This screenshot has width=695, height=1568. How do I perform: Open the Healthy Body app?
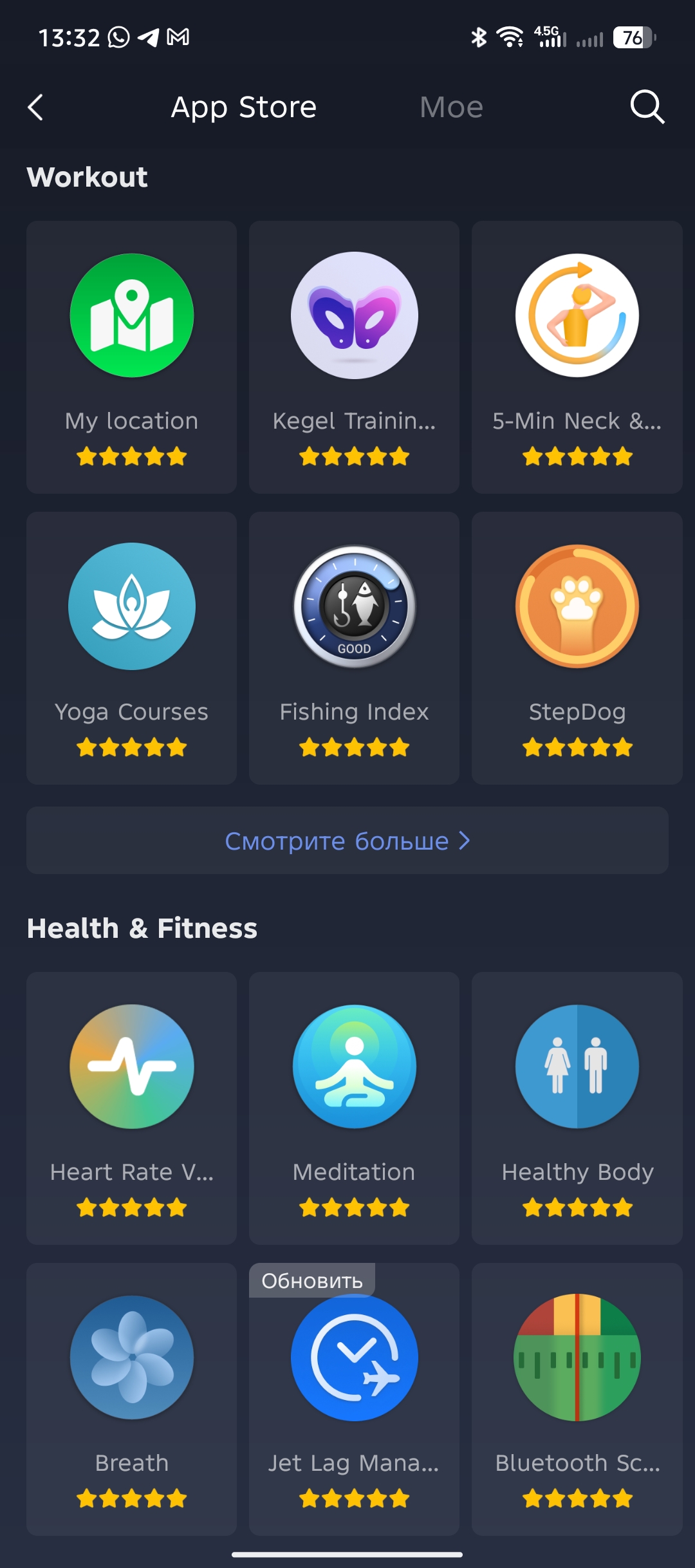[x=577, y=1108]
